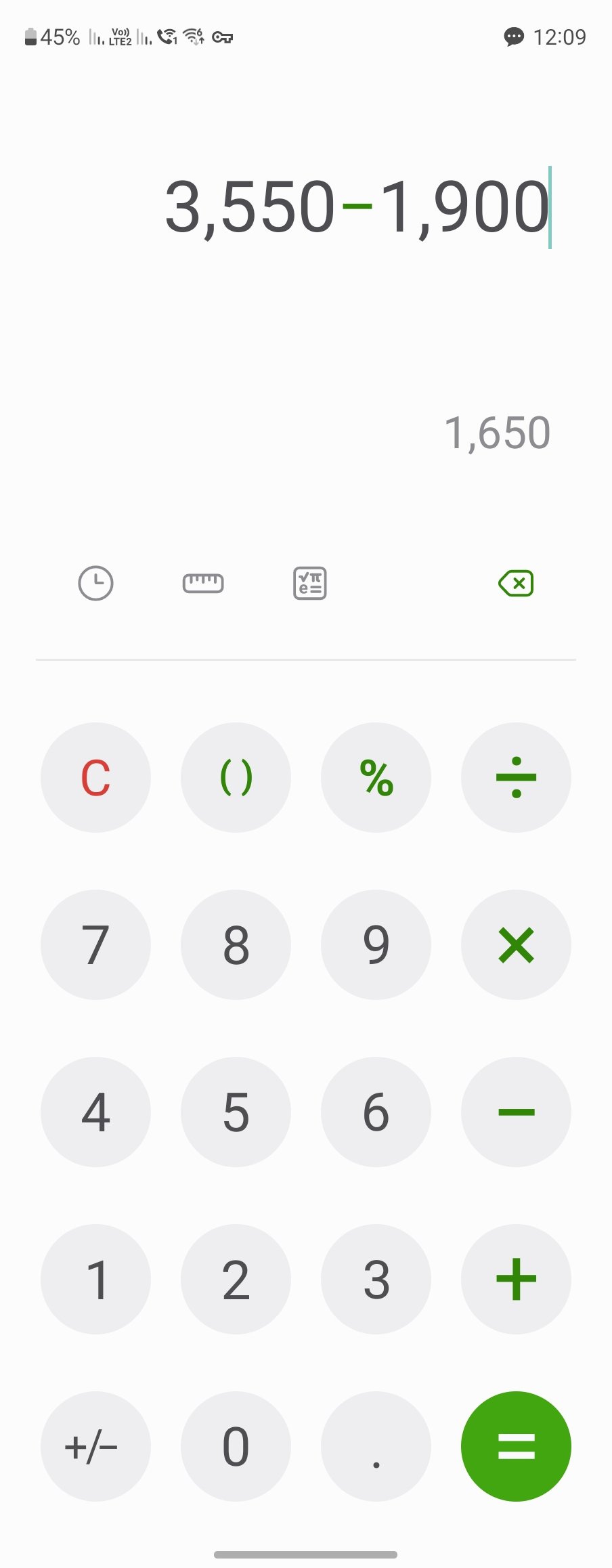
Task: Open the unit converter ruler icon
Action: coord(203,583)
